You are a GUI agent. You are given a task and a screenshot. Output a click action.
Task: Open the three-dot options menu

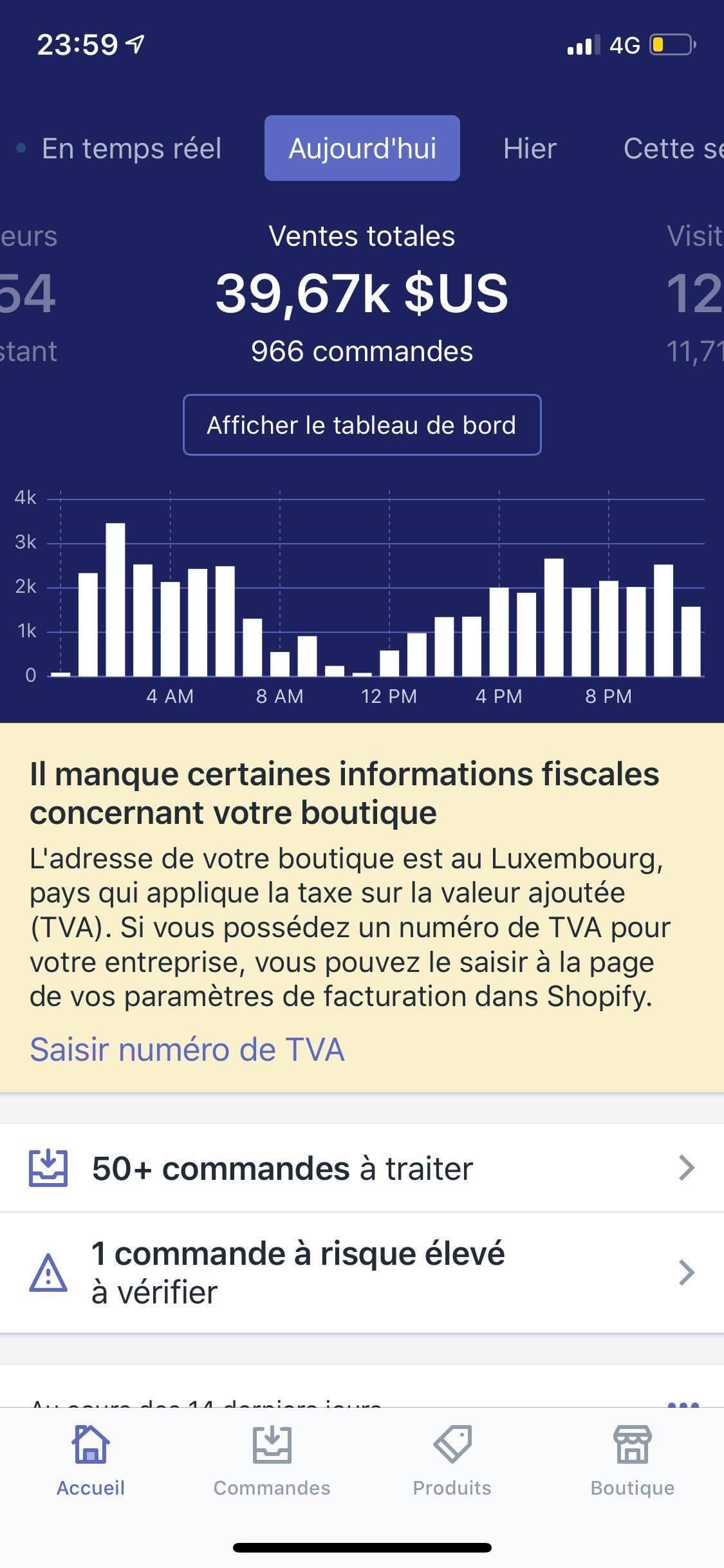click(683, 1403)
